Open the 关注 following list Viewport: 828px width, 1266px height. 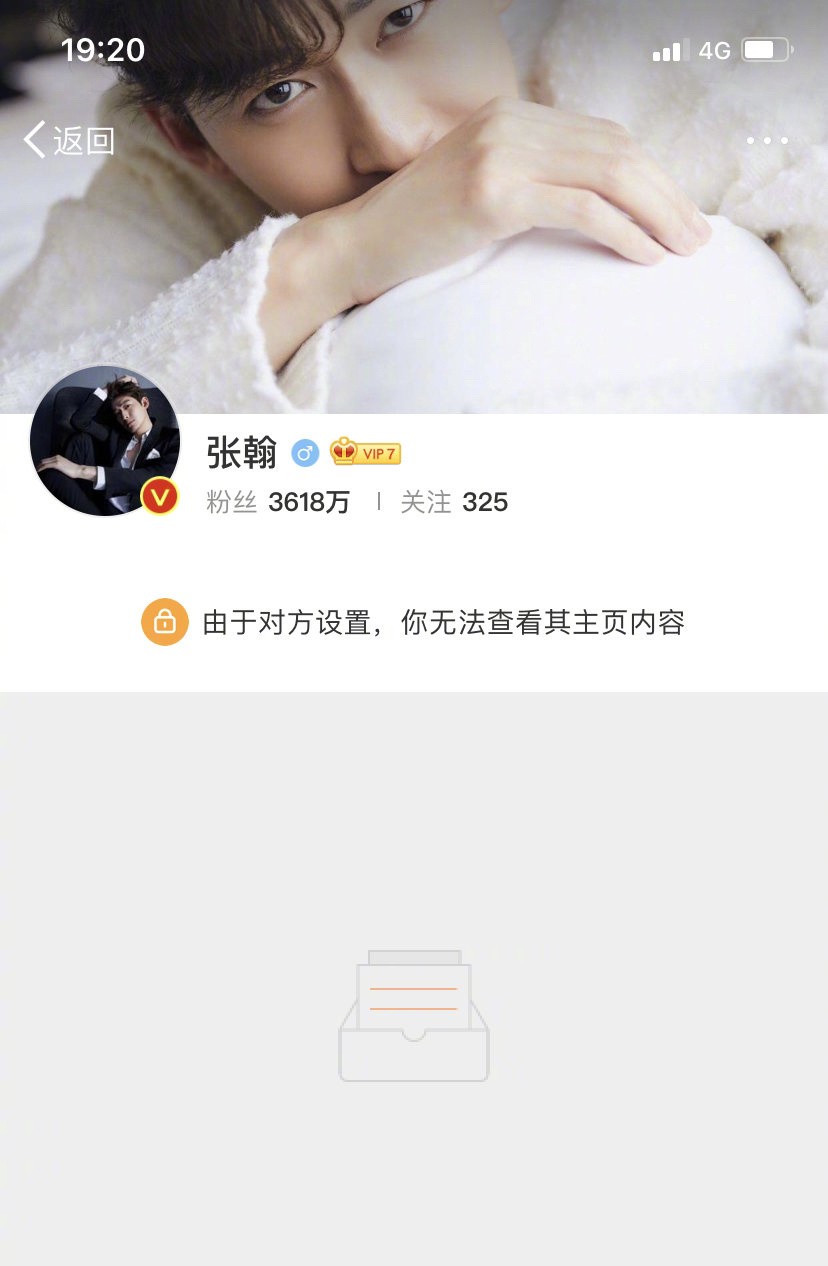[454, 502]
